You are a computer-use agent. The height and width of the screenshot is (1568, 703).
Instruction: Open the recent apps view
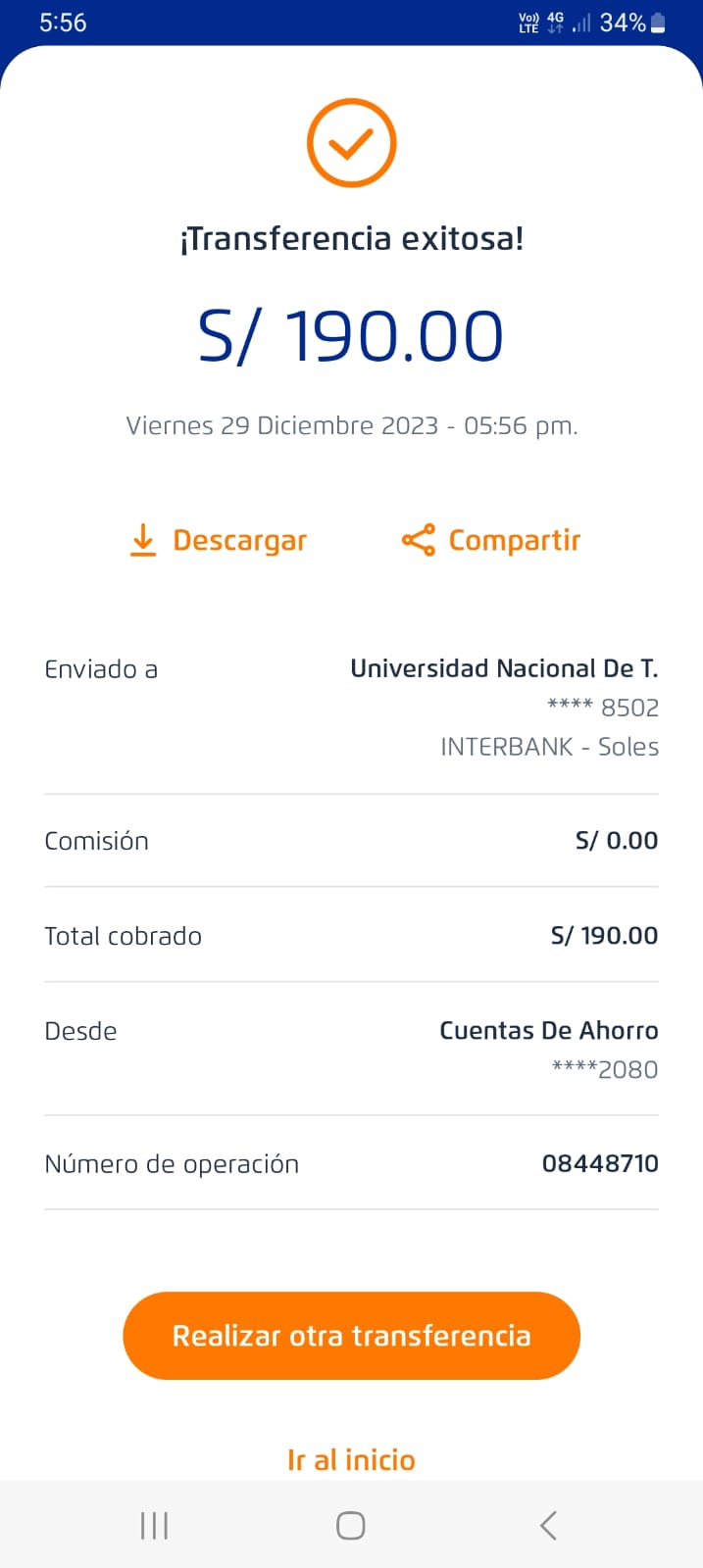[x=155, y=1525]
